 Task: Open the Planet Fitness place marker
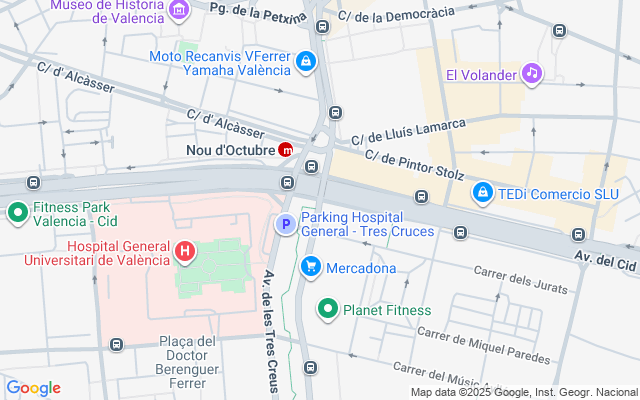pos(327,310)
